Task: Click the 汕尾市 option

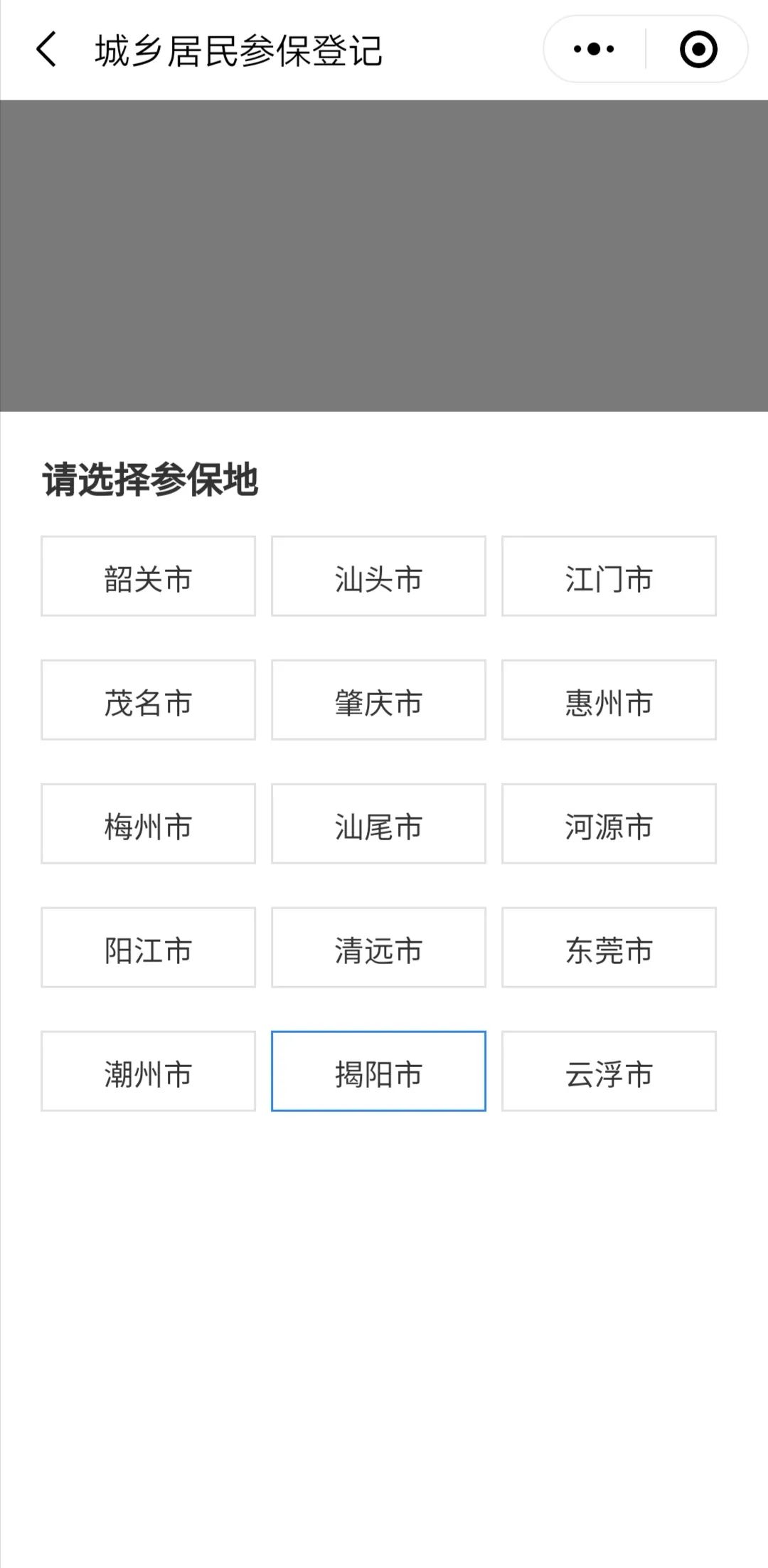Action: 378,824
